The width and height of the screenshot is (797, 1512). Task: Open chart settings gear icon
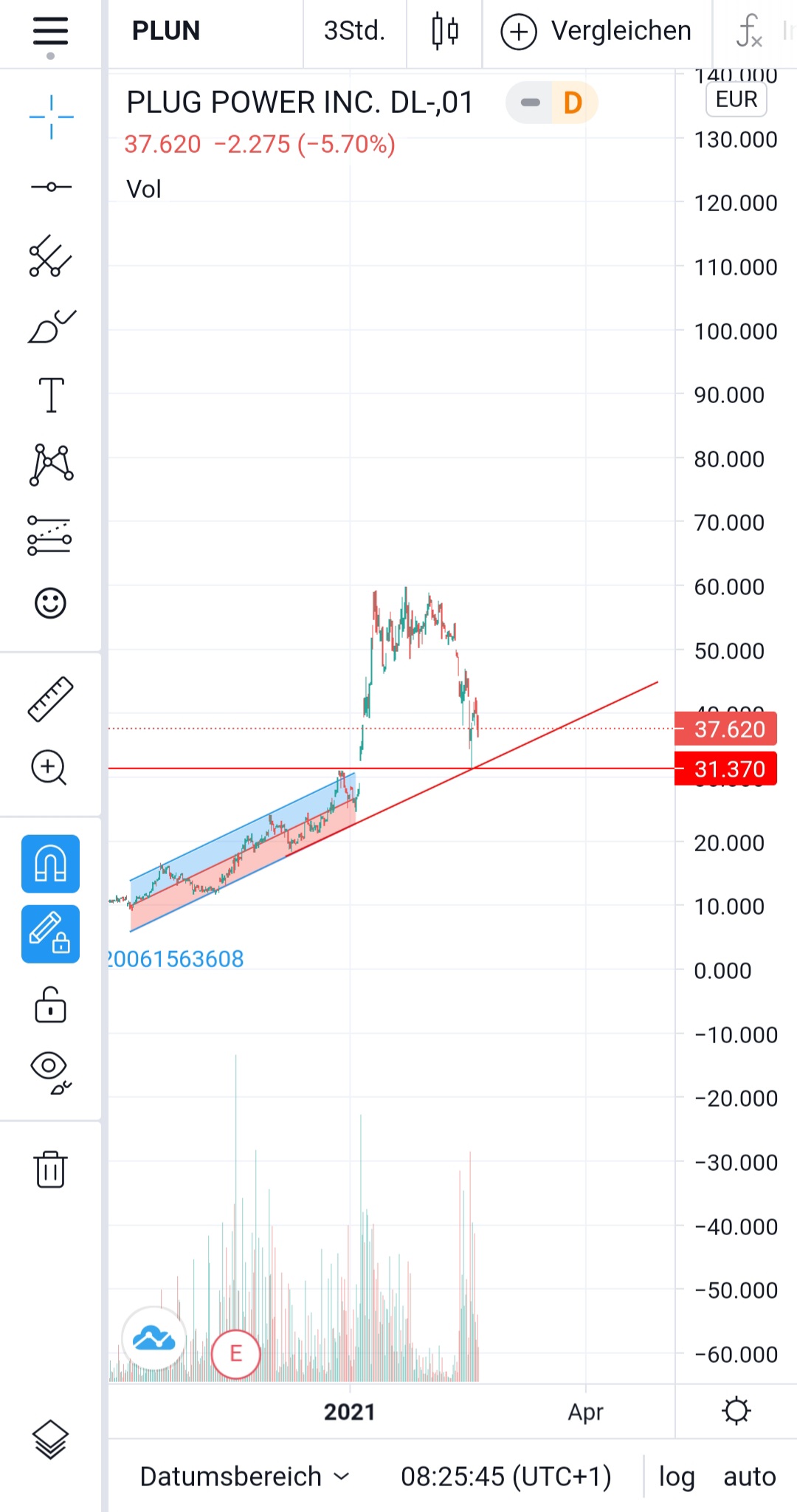736,1411
